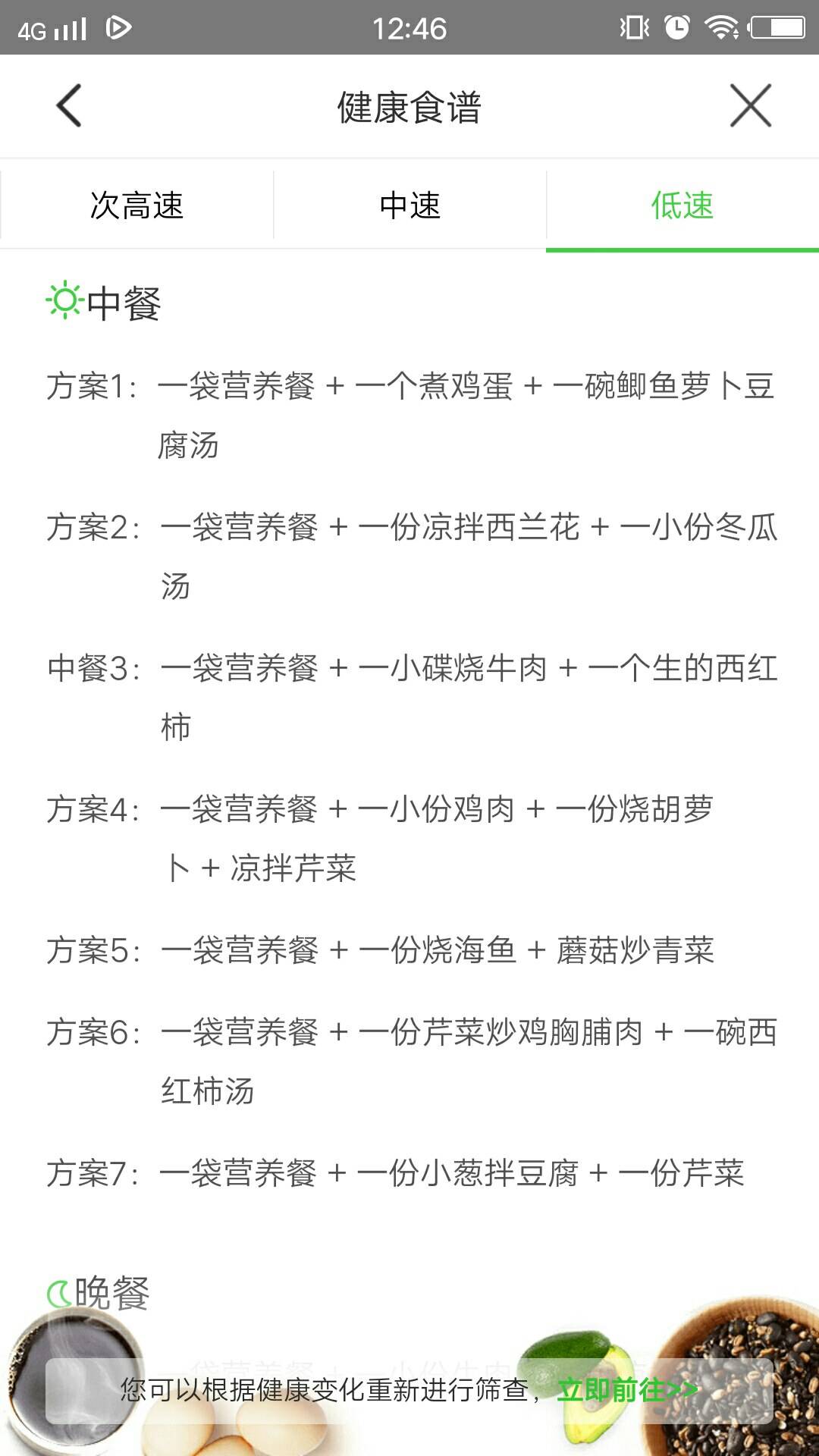The height and width of the screenshot is (1456, 819).
Task: Close the 健康食谱 page
Action: (x=751, y=106)
